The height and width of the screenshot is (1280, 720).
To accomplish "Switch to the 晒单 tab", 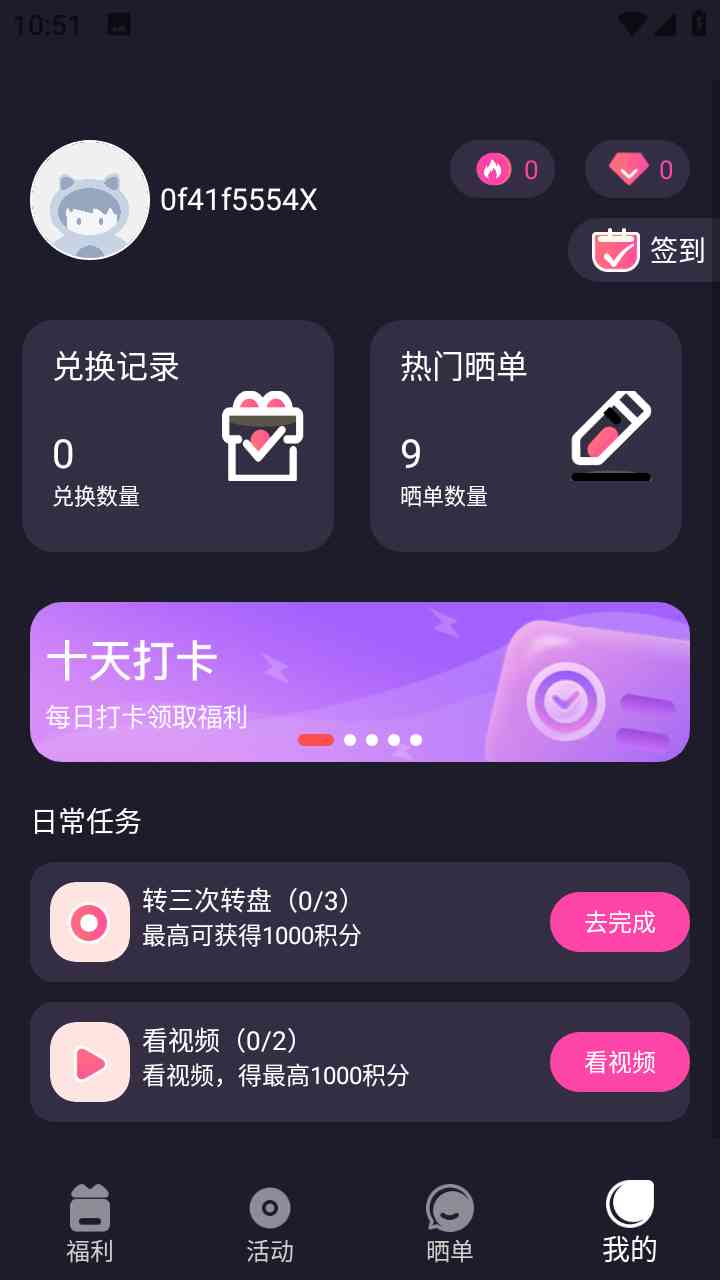I will pos(450,1224).
